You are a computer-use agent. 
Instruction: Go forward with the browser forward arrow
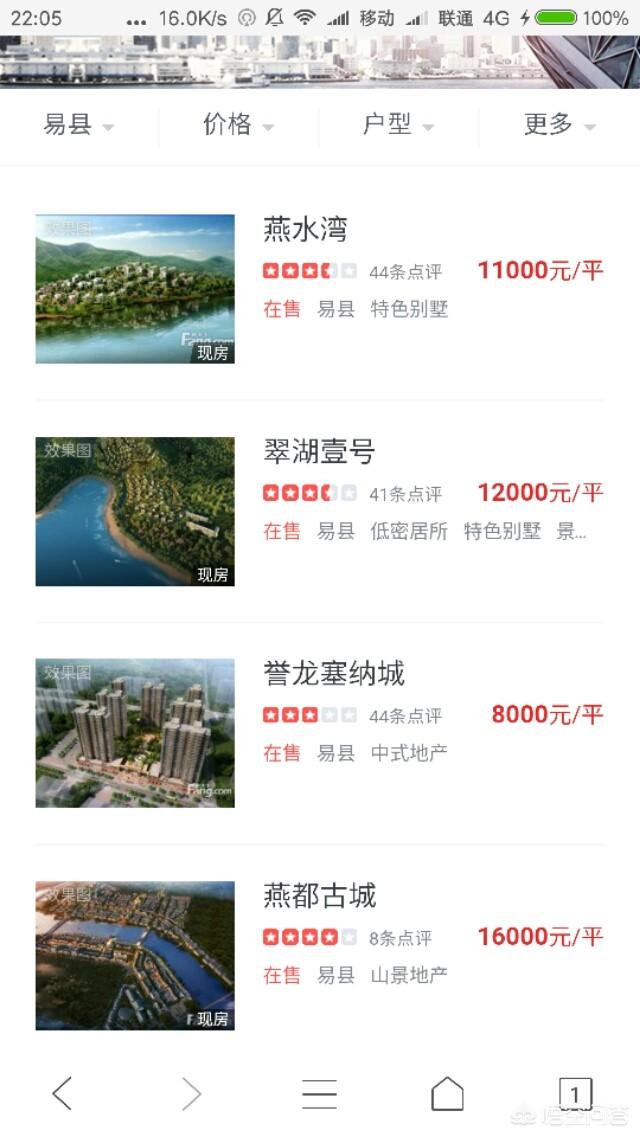pyautogui.click(x=191, y=1093)
